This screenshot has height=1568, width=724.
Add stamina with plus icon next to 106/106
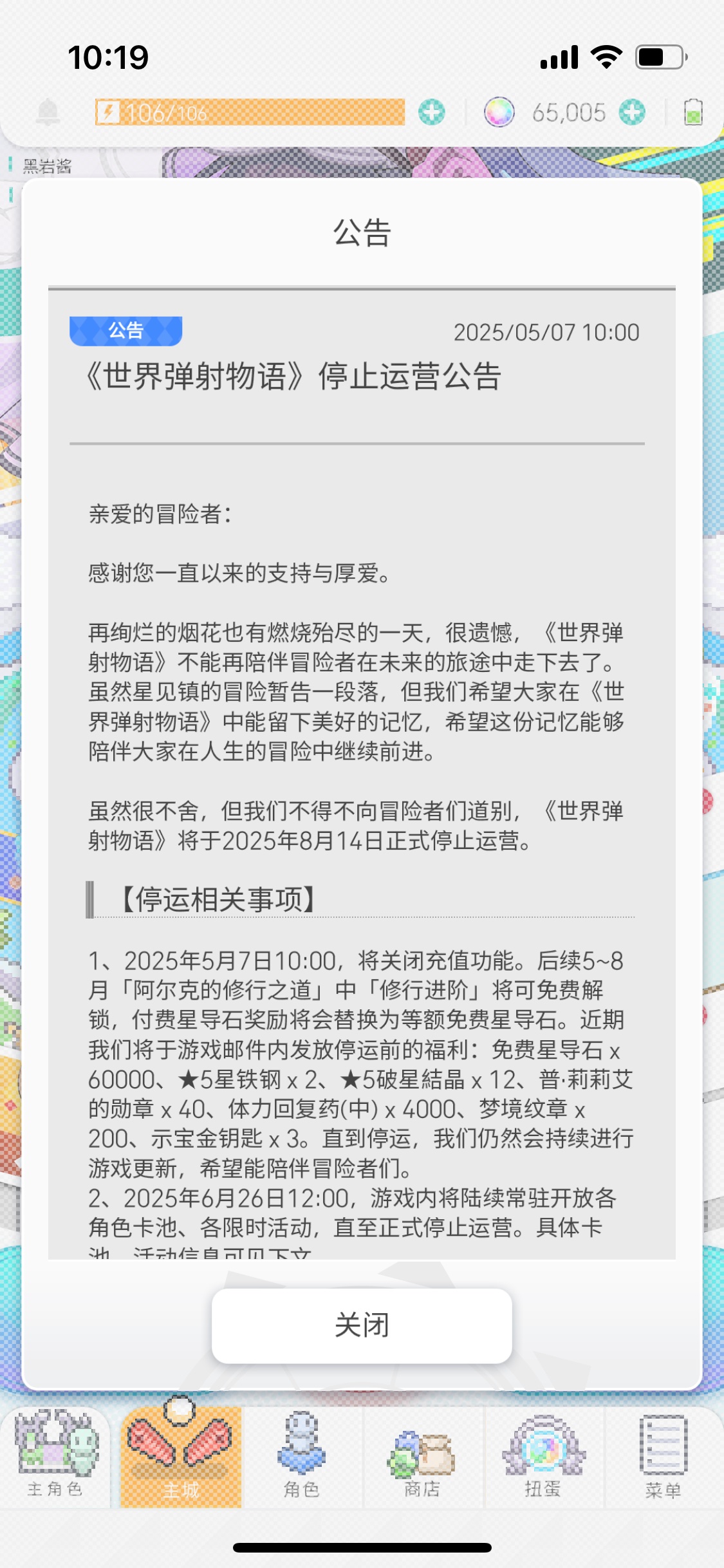(431, 113)
